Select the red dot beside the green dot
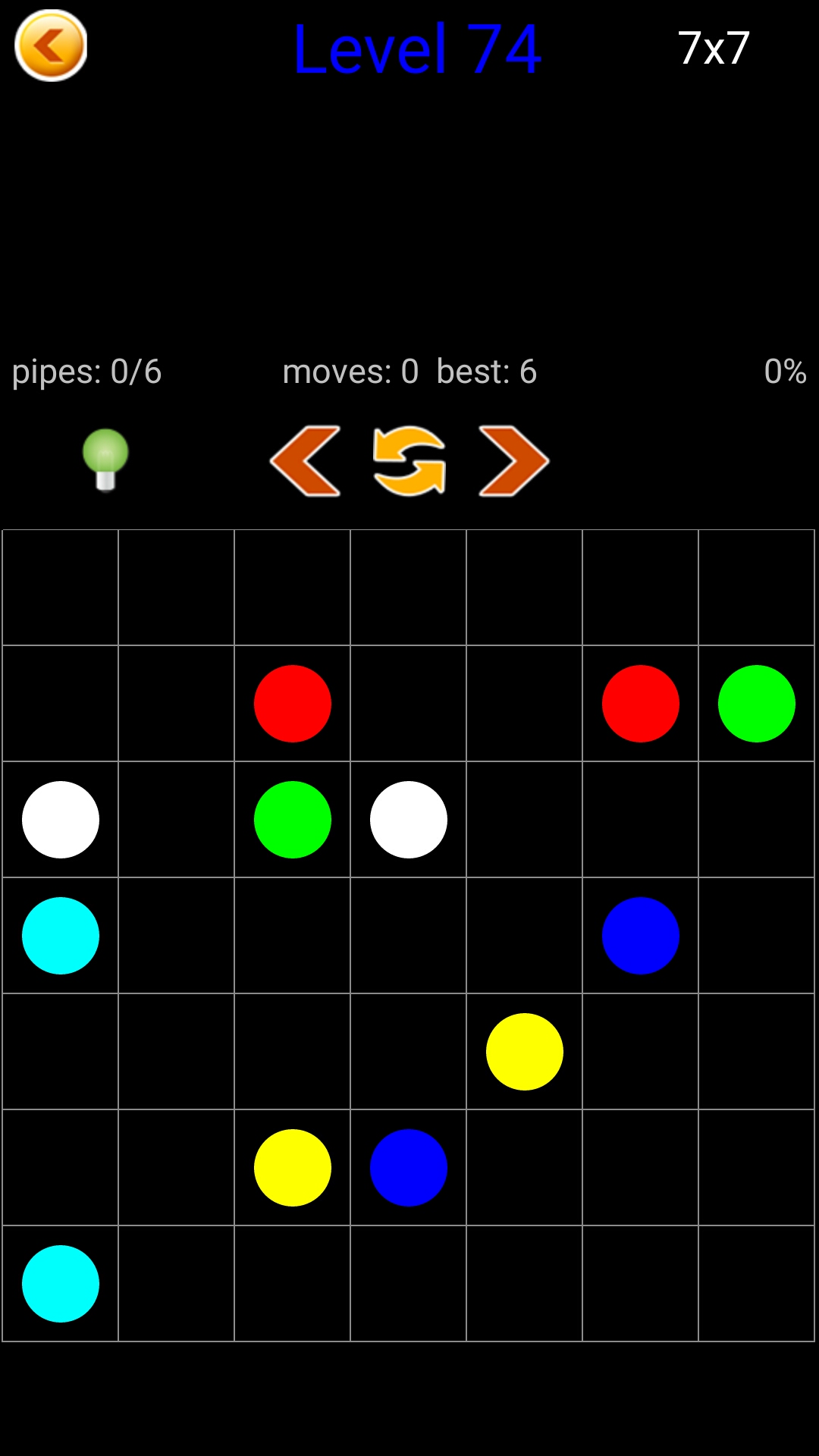819x1456 pixels. click(641, 704)
